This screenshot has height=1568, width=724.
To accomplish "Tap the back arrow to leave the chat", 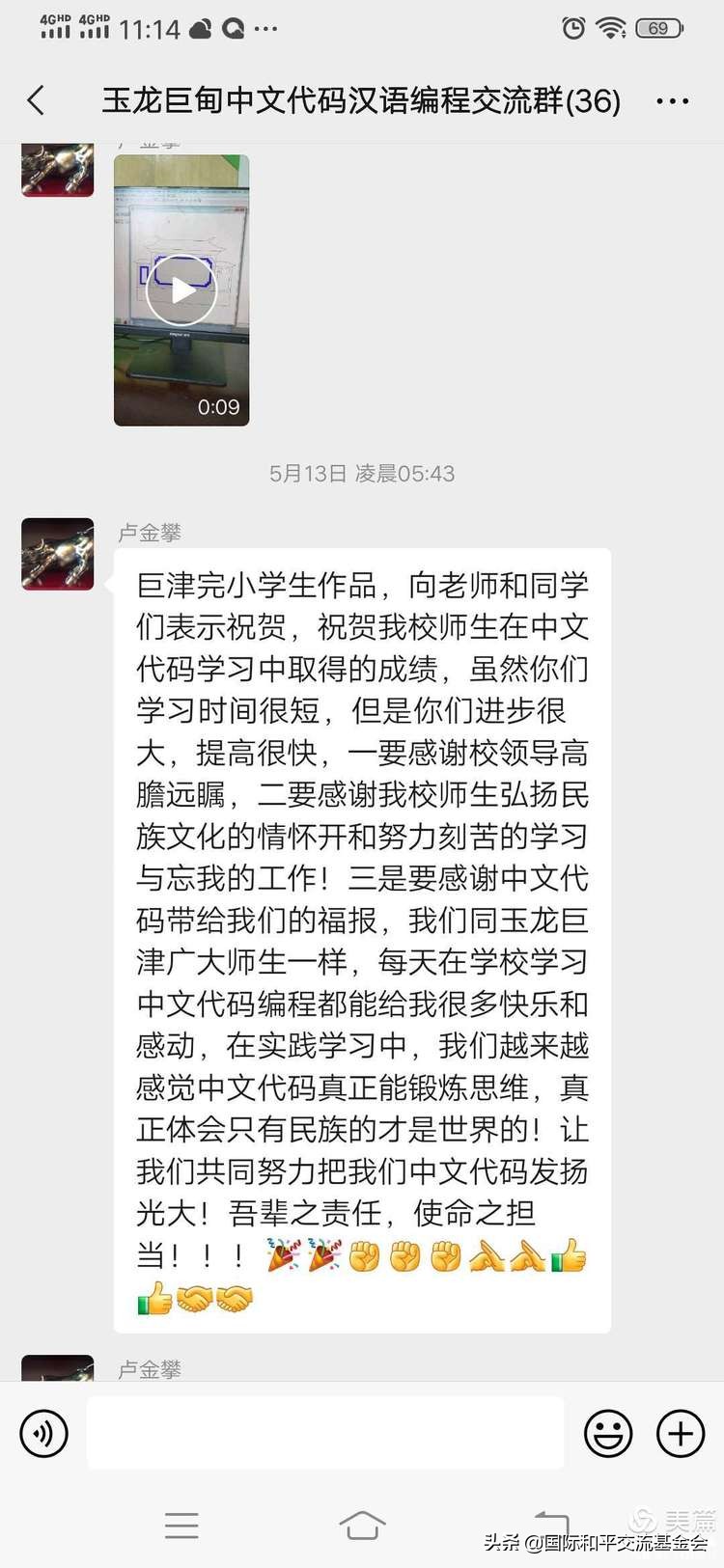I will click(x=37, y=99).
